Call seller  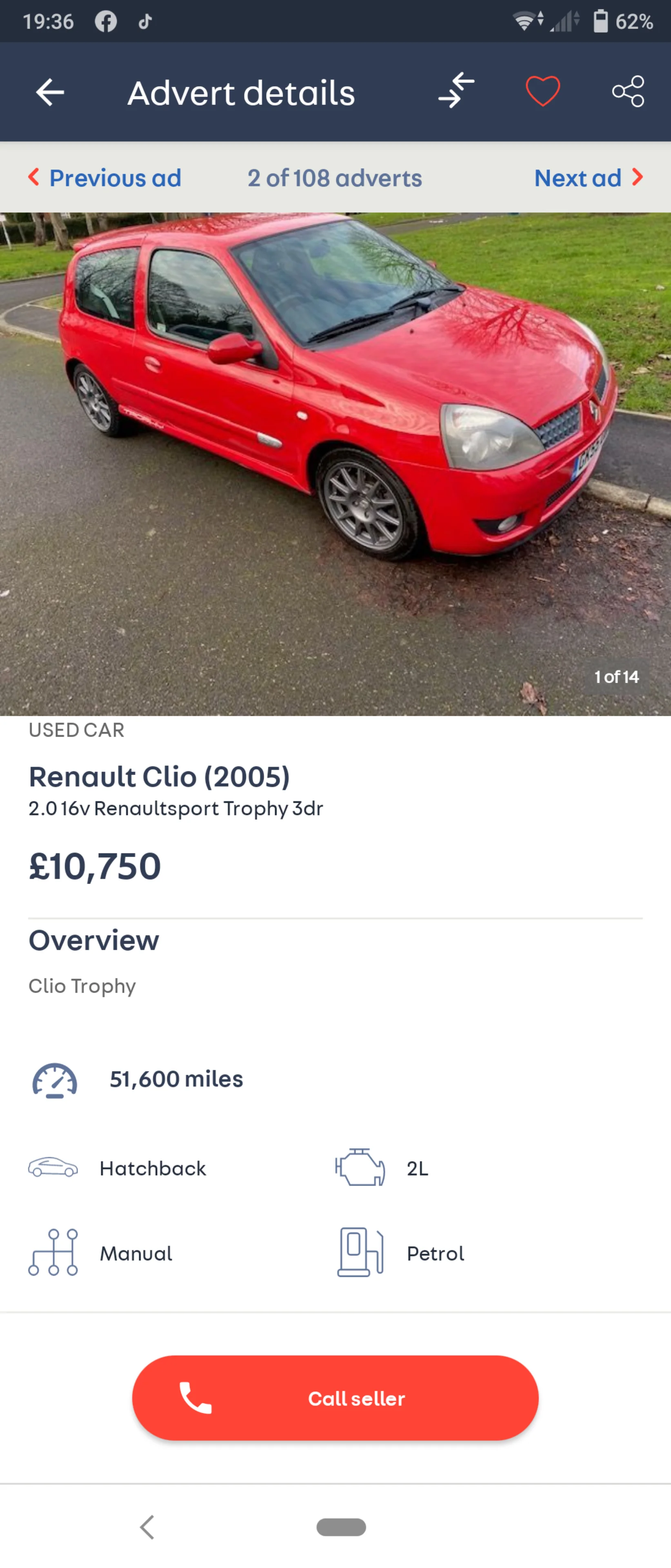[335, 1398]
